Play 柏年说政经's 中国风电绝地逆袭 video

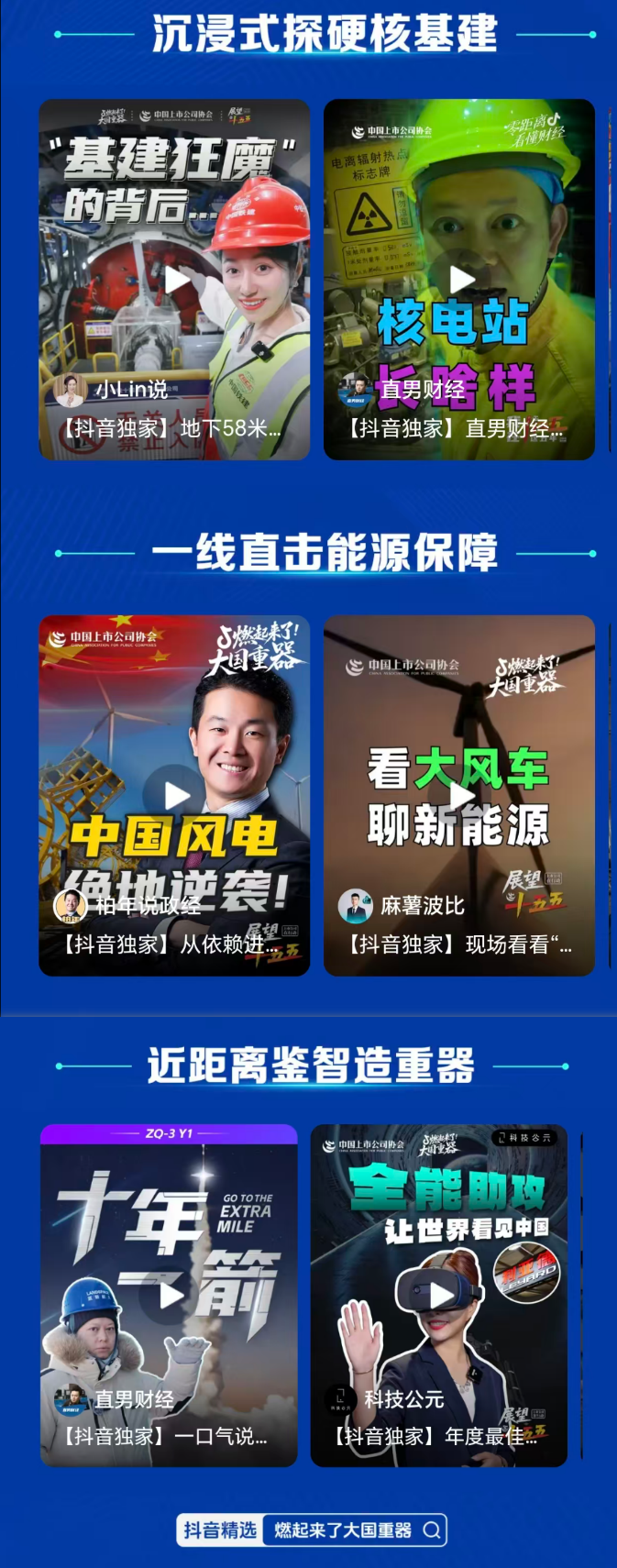[x=175, y=795]
